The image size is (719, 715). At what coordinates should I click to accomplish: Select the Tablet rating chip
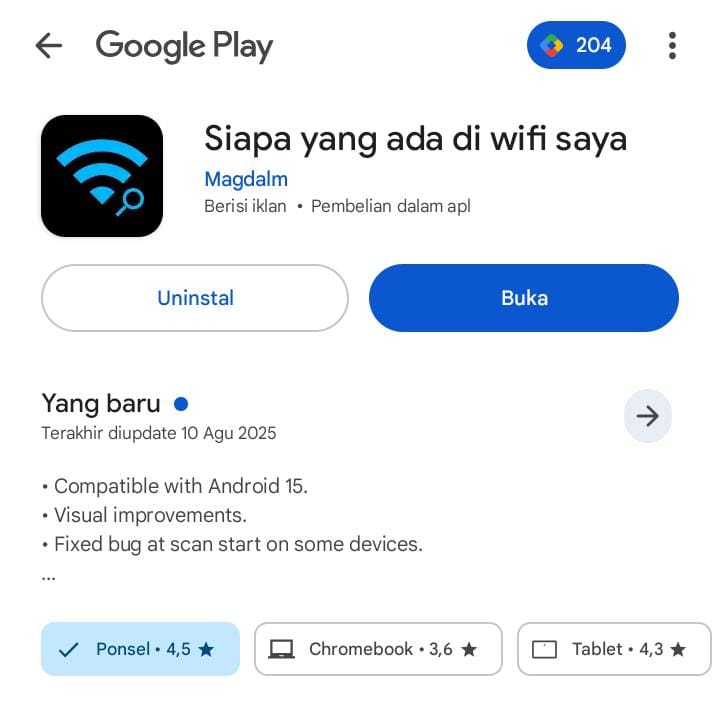click(x=613, y=649)
